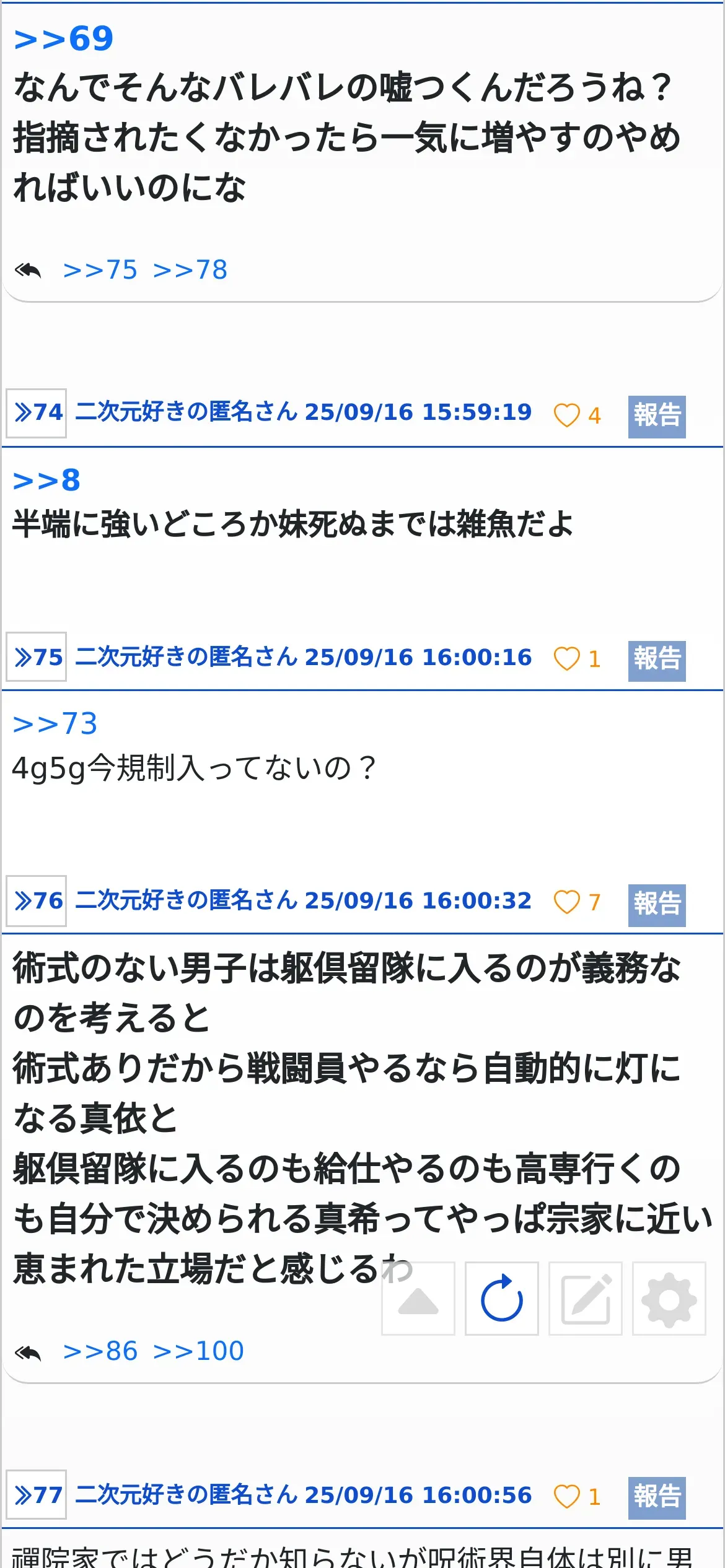Open reply link >>78

190,270
